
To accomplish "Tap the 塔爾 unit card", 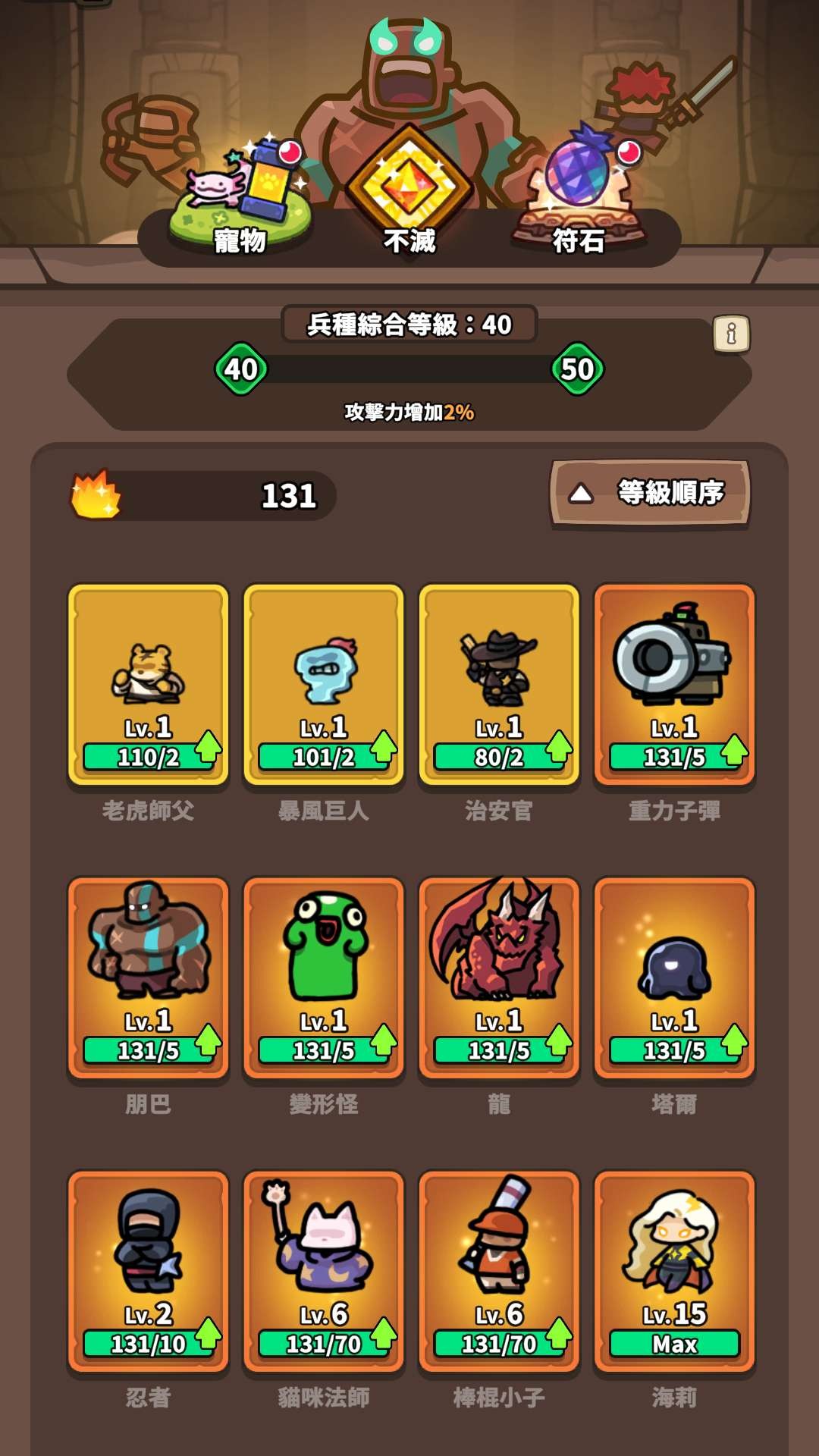I will pos(674,978).
